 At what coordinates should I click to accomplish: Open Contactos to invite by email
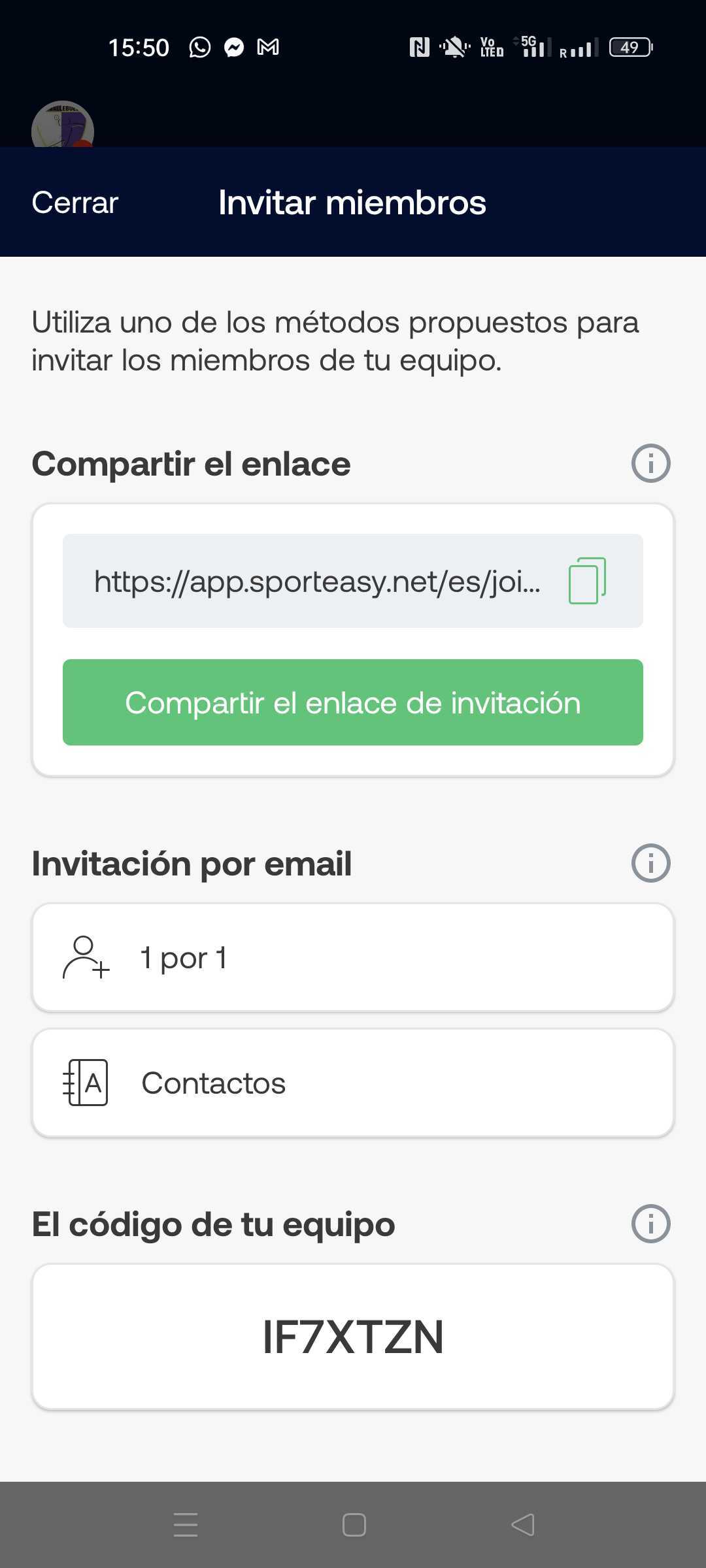pyautogui.click(x=353, y=1083)
